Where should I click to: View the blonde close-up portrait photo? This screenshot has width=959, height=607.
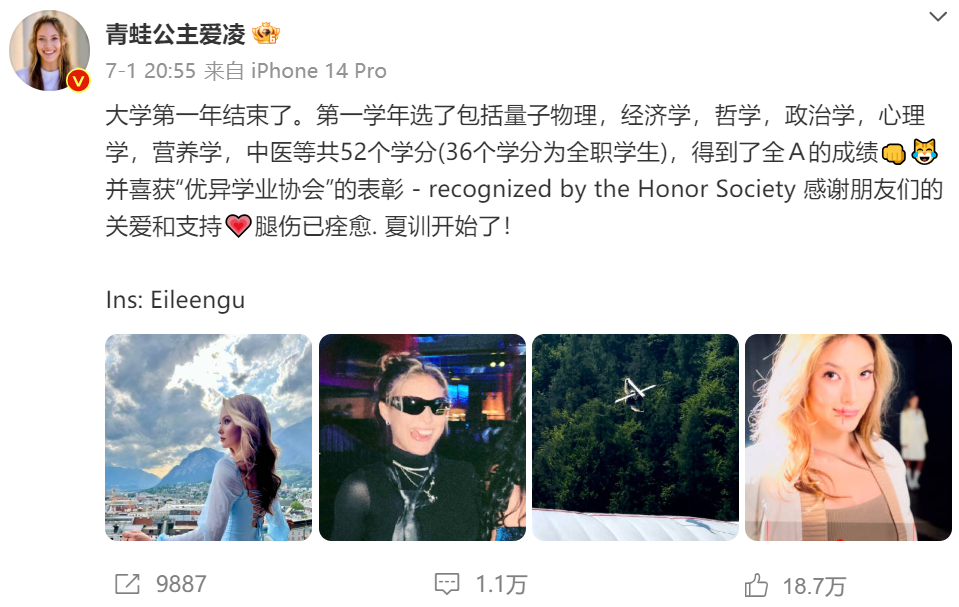848,437
